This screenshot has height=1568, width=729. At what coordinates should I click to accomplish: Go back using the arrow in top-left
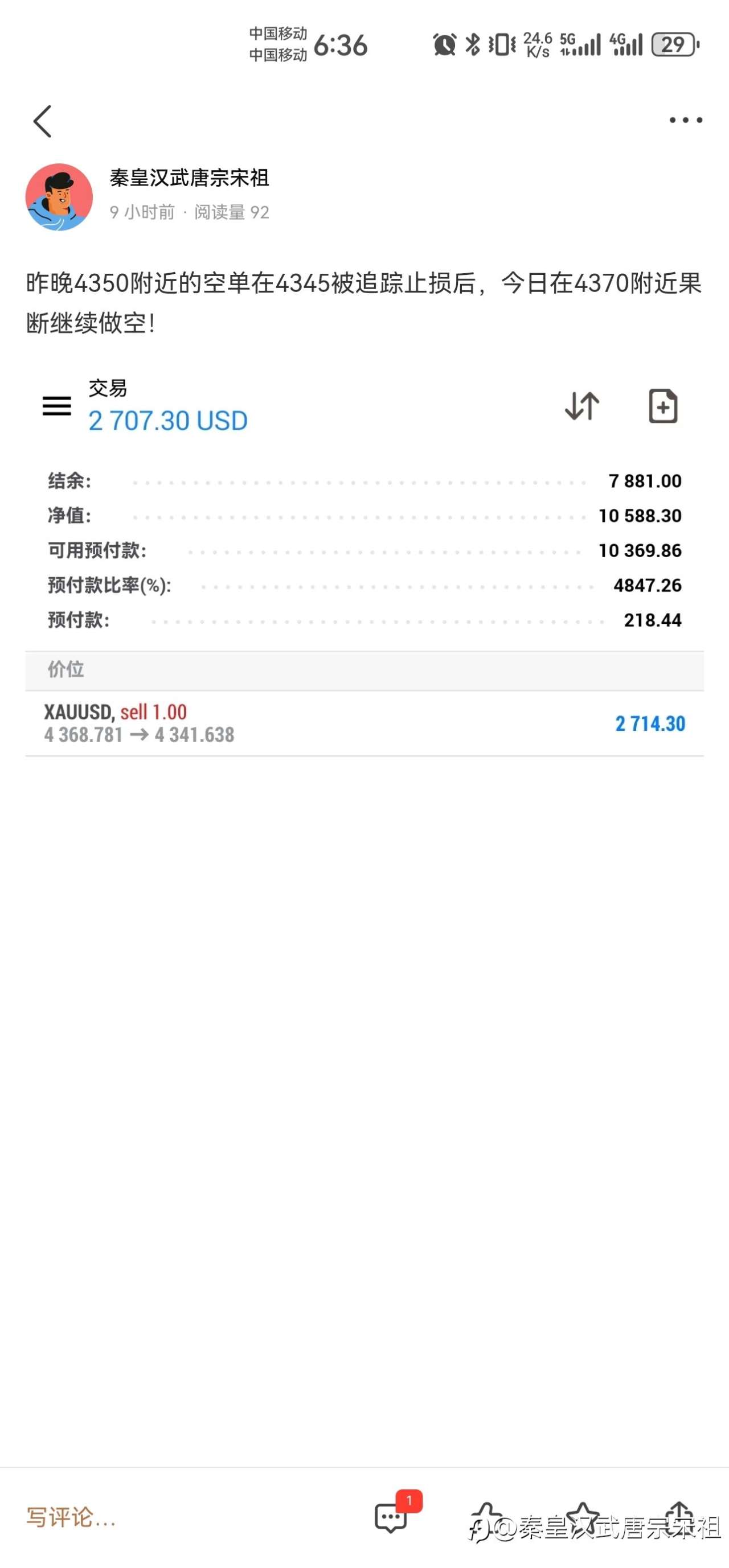(x=41, y=121)
